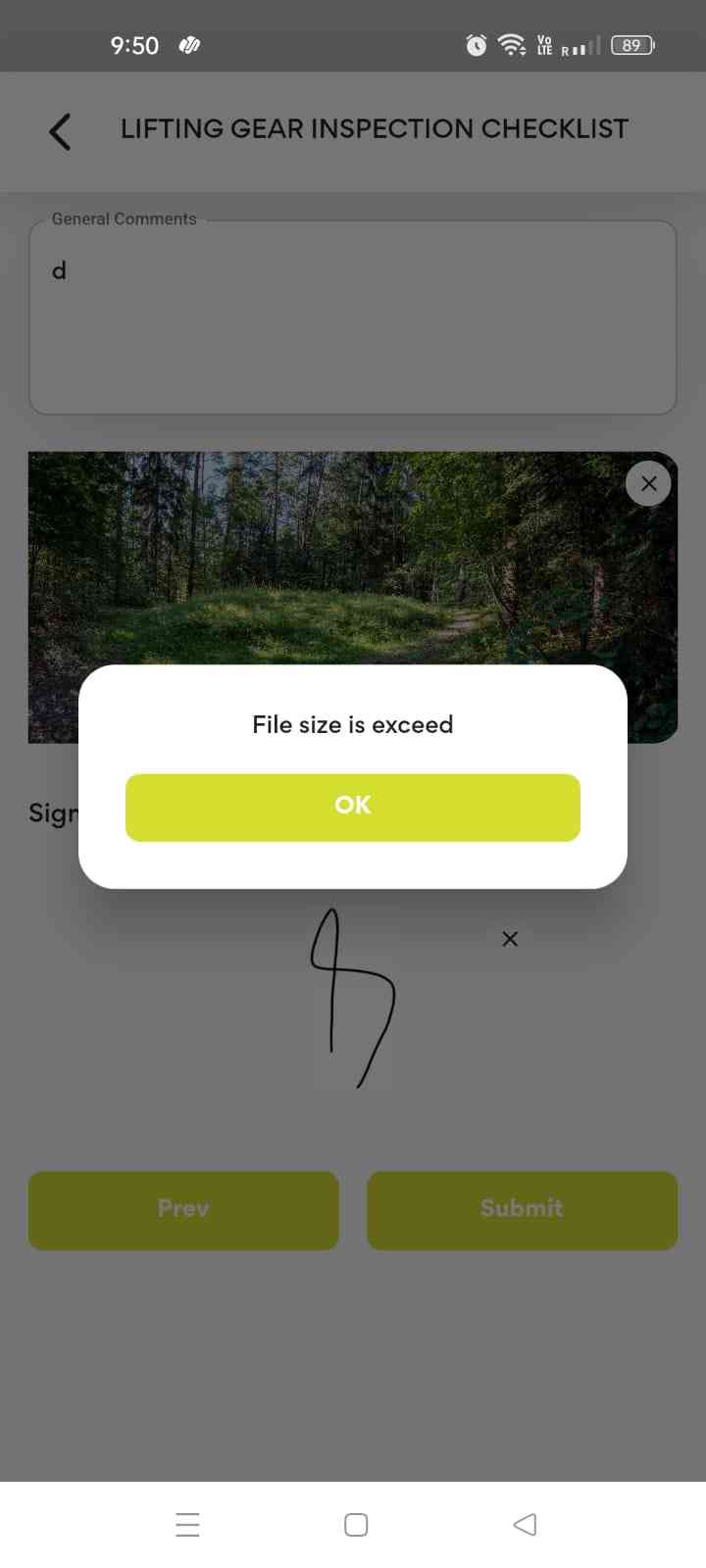
Task: Open the system recent apps view
Action: pos(187,1525)
